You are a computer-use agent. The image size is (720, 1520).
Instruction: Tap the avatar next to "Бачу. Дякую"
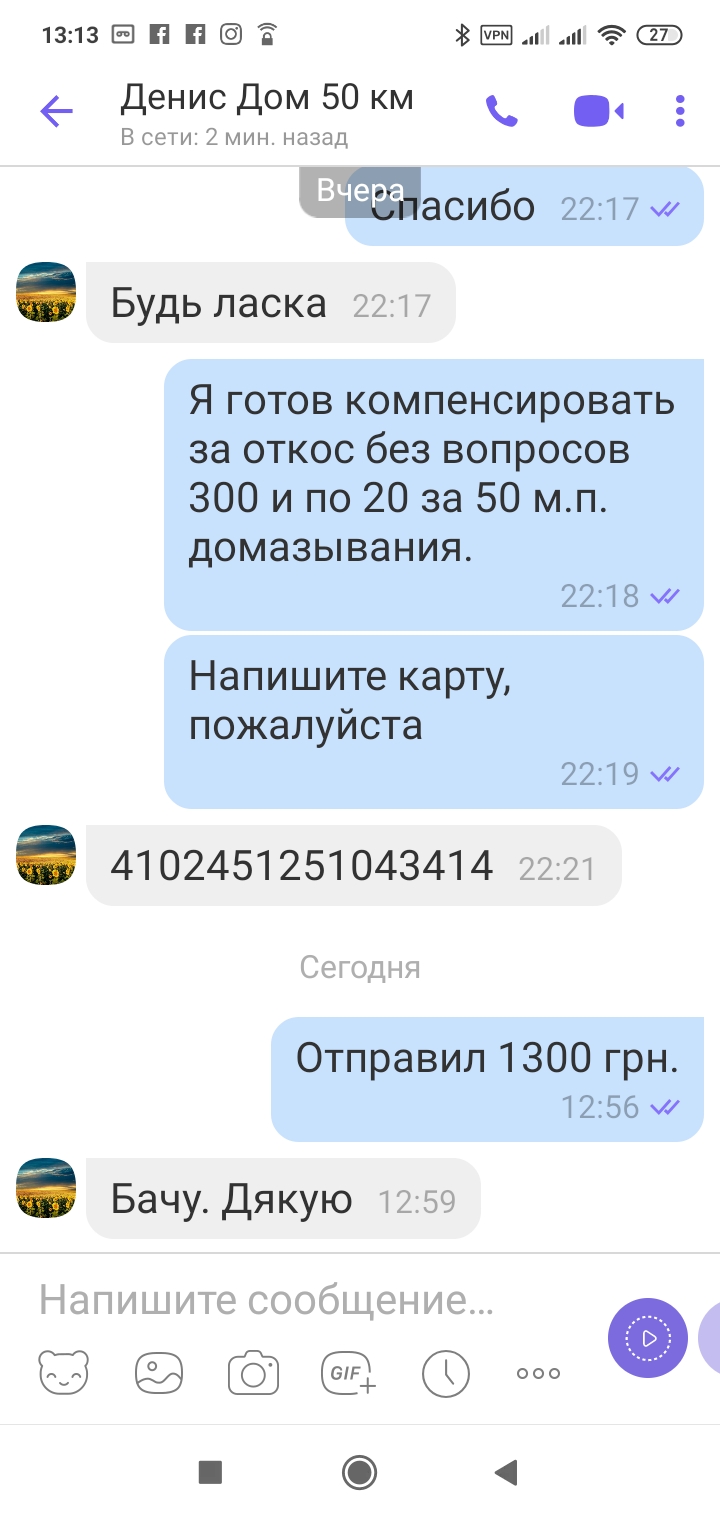click(x=46, y=1187)
